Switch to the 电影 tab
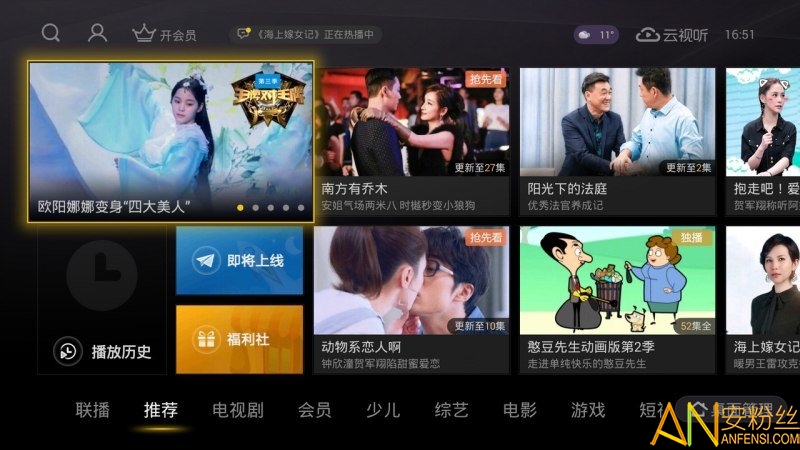This screenshot has width=800, height=450. (x=519, y=410)
